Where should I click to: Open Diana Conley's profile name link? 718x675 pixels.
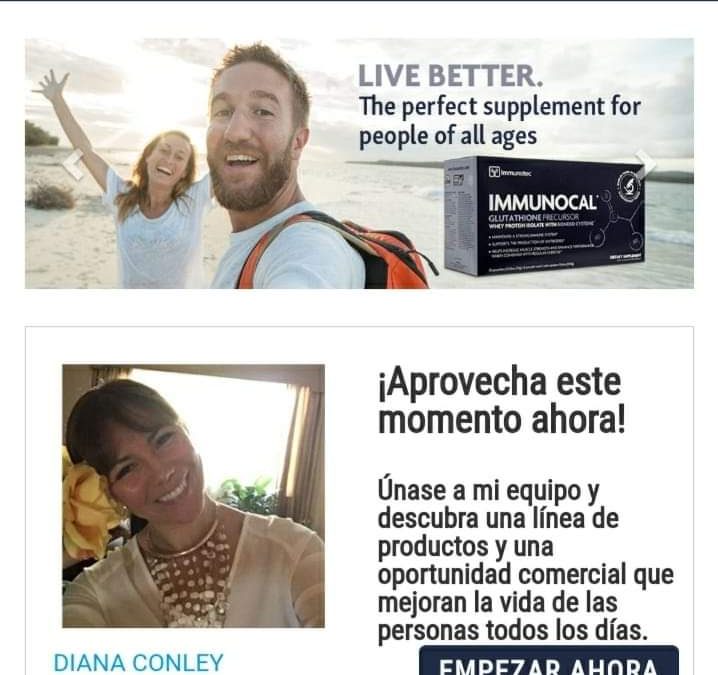coord(139,662)
